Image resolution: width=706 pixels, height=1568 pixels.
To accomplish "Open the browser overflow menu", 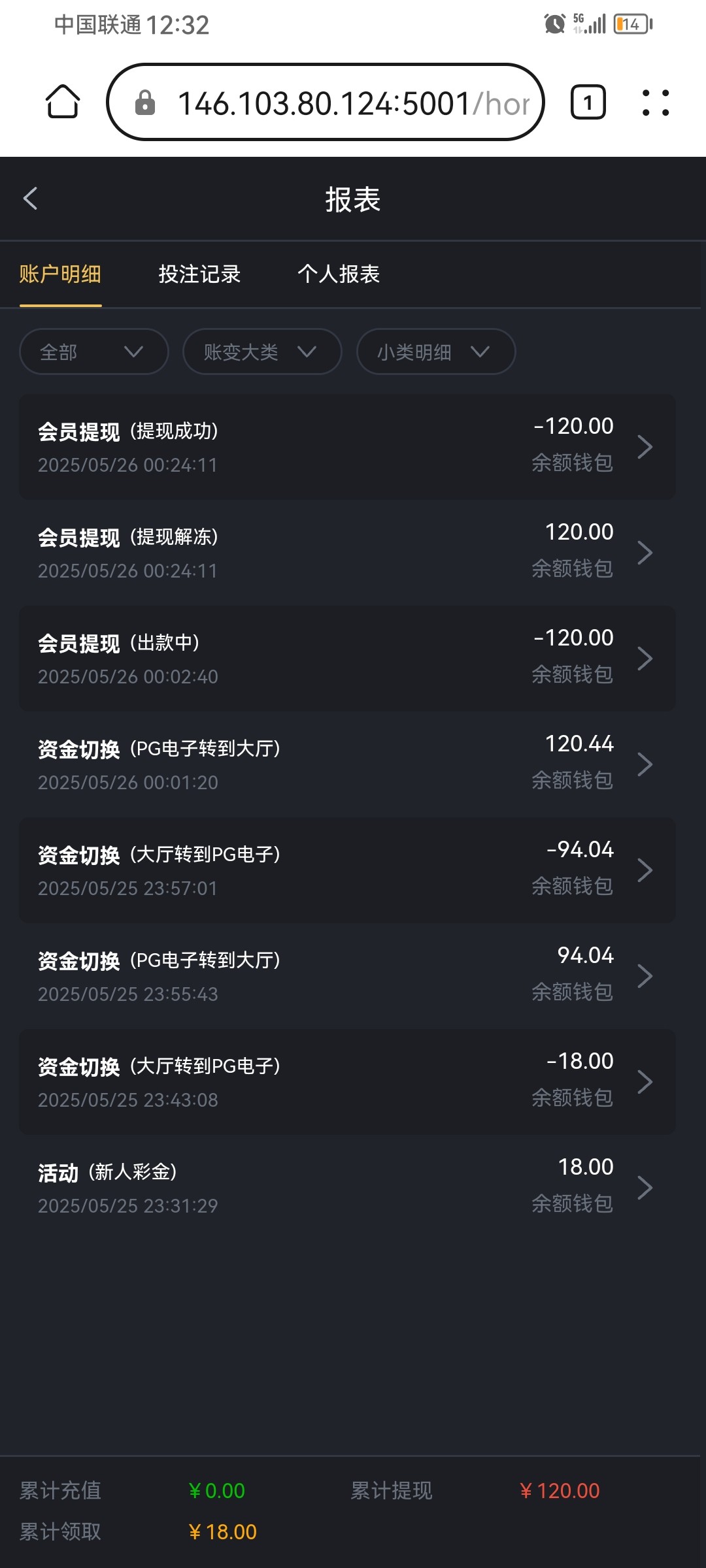I will [x=655, y=102].
